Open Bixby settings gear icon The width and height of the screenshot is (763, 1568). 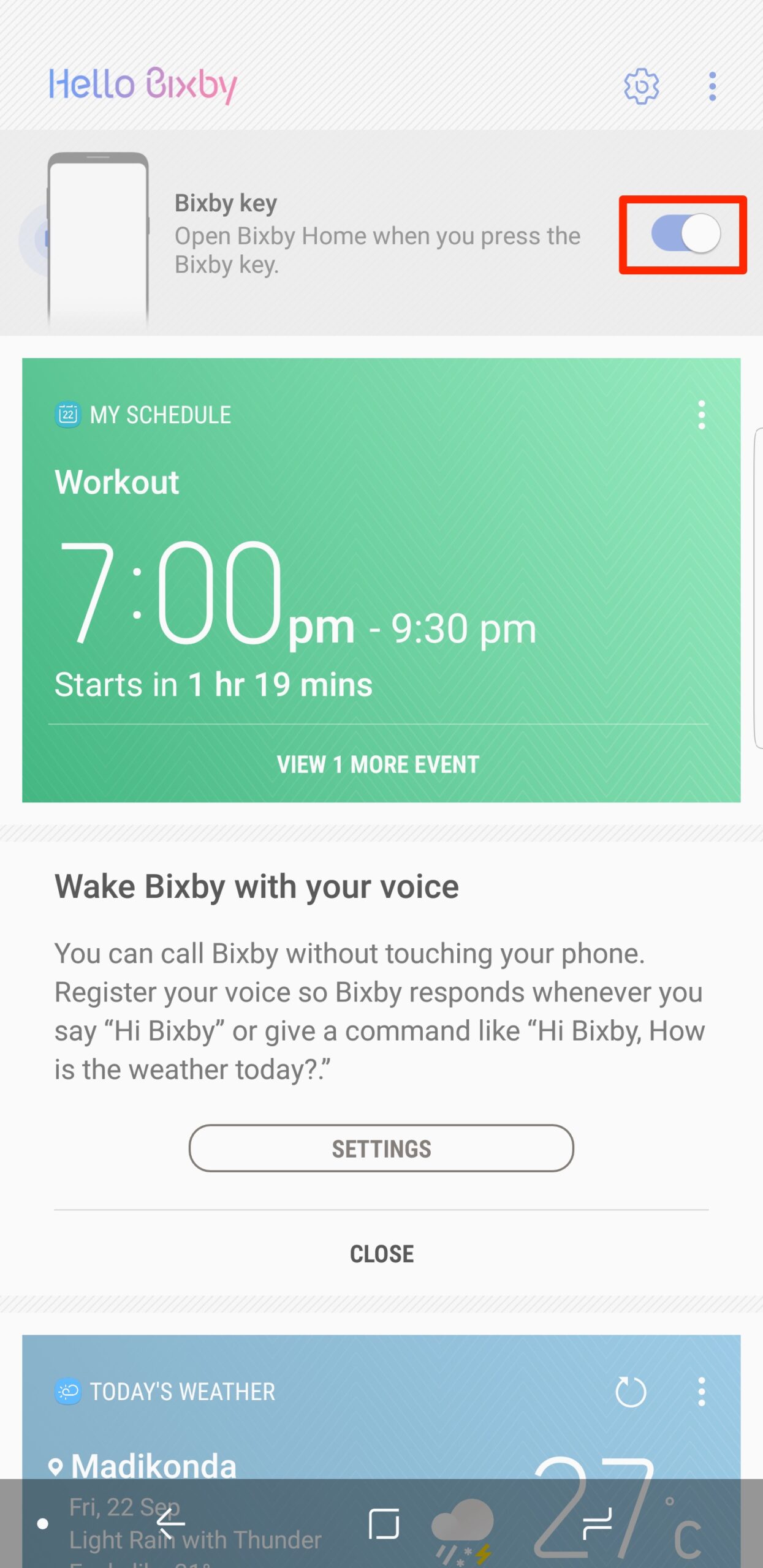click(x=641, y=86)
